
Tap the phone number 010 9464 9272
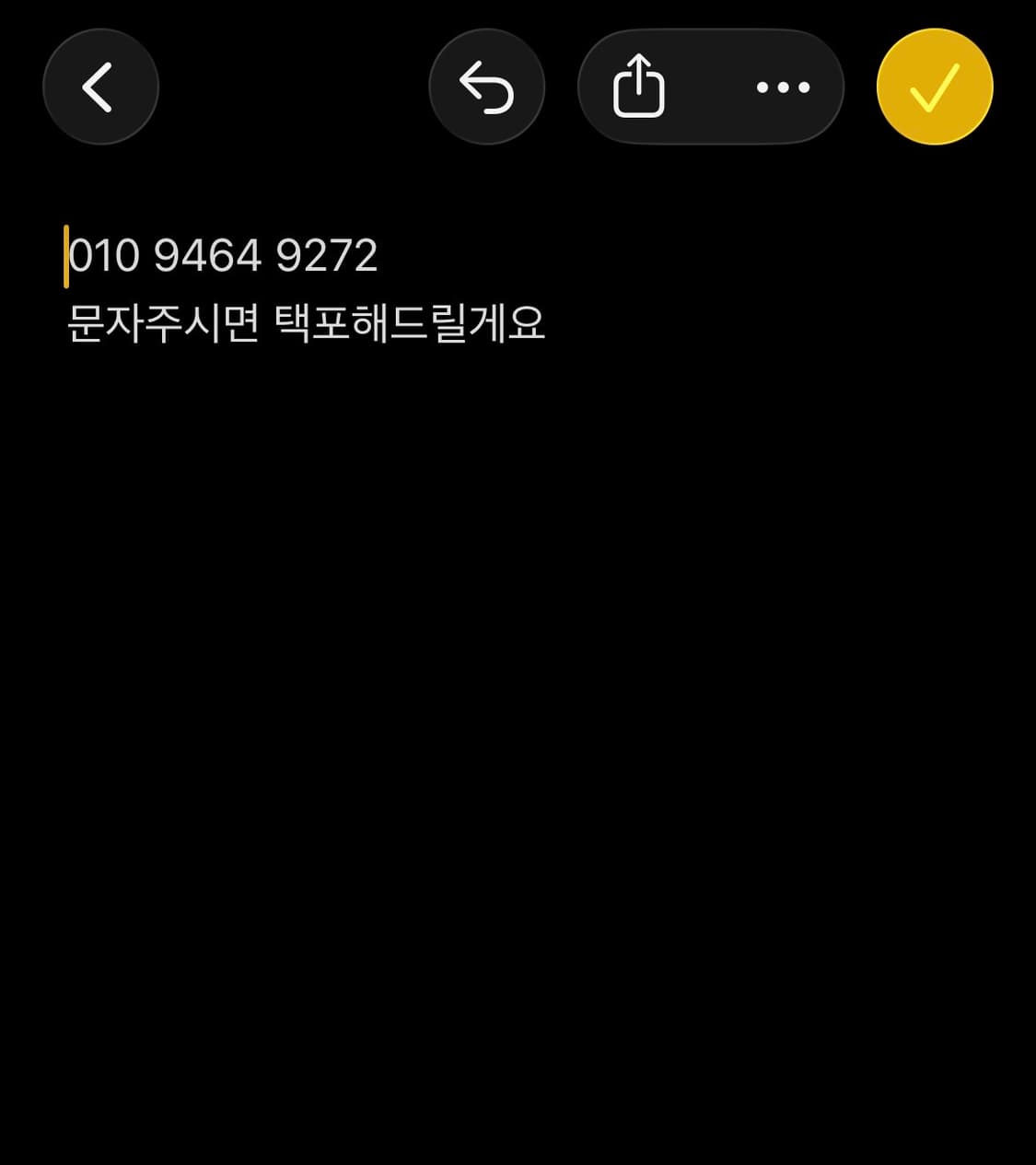pyautogui.click(x=223, y=255)
